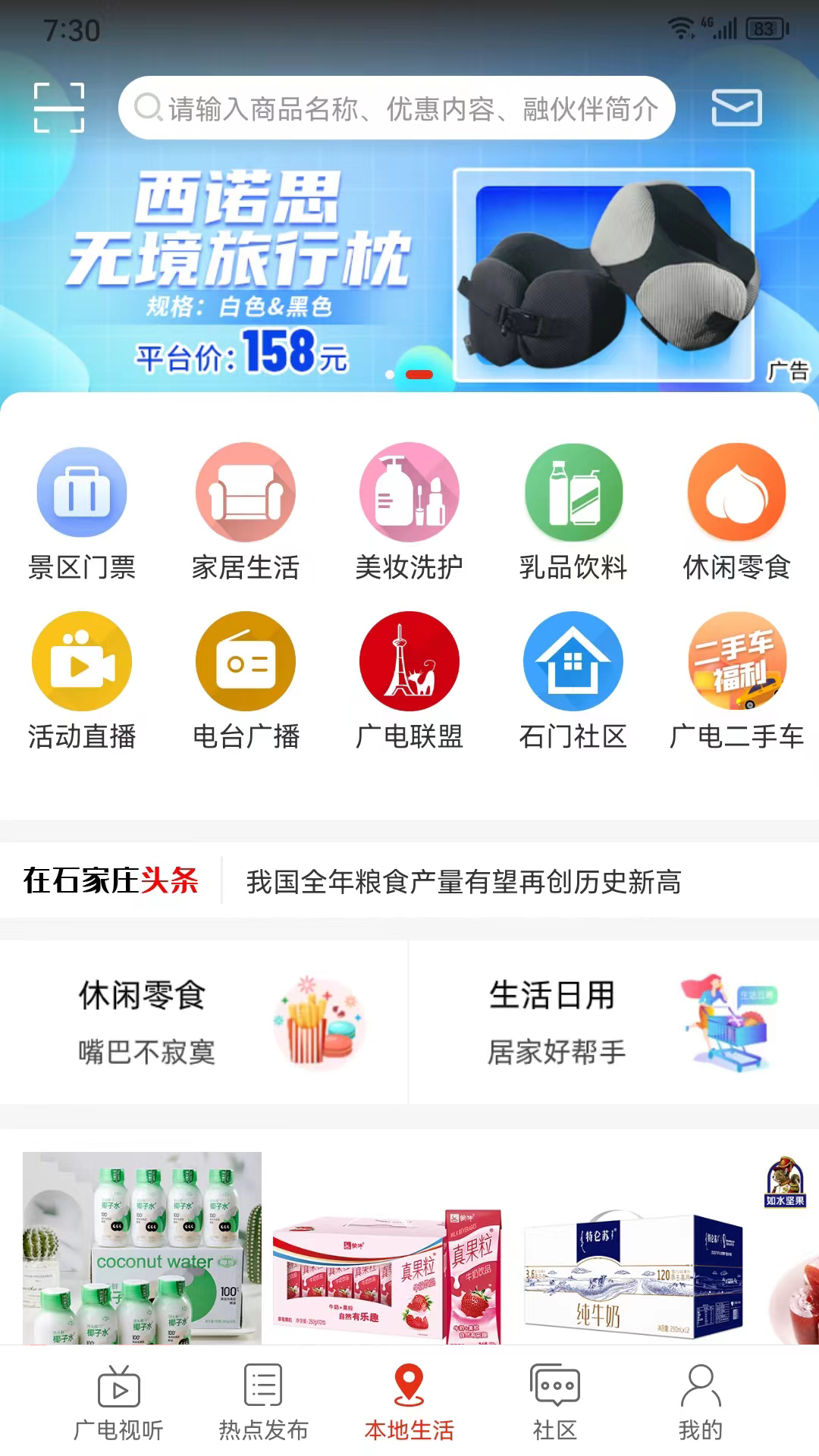Switch to the 热点发布 tab

[263, 1403]
